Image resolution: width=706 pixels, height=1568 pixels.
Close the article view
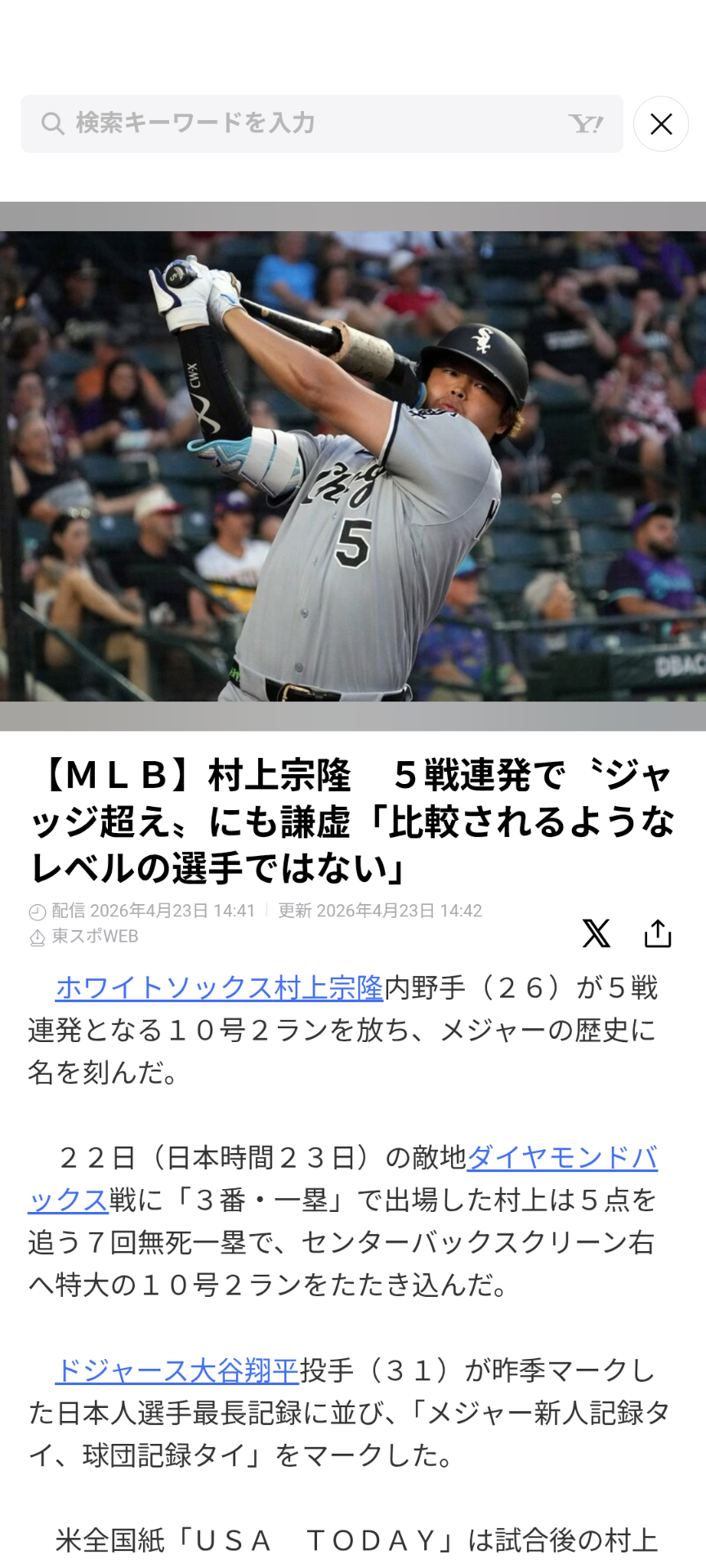tap(660, 124)
